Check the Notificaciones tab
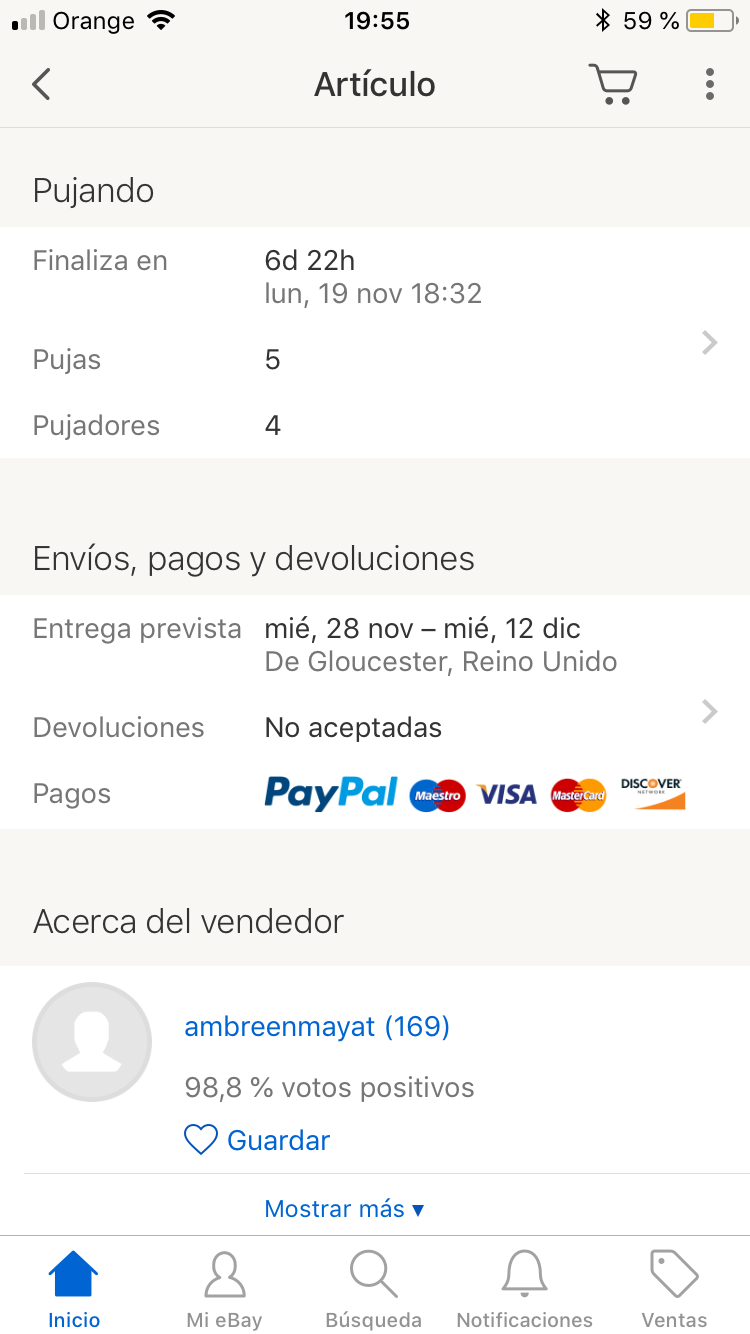The width and height of the screenshot is (750, 1334). coord(524,1290)
